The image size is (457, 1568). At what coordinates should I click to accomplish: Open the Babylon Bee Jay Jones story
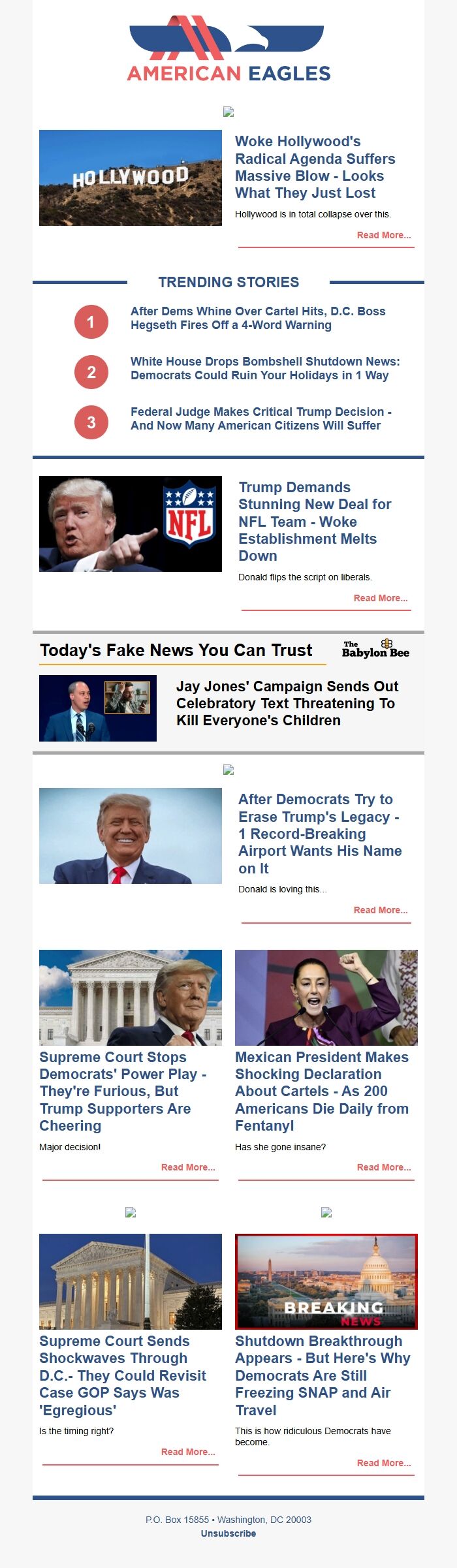click(x=287, y=703)
